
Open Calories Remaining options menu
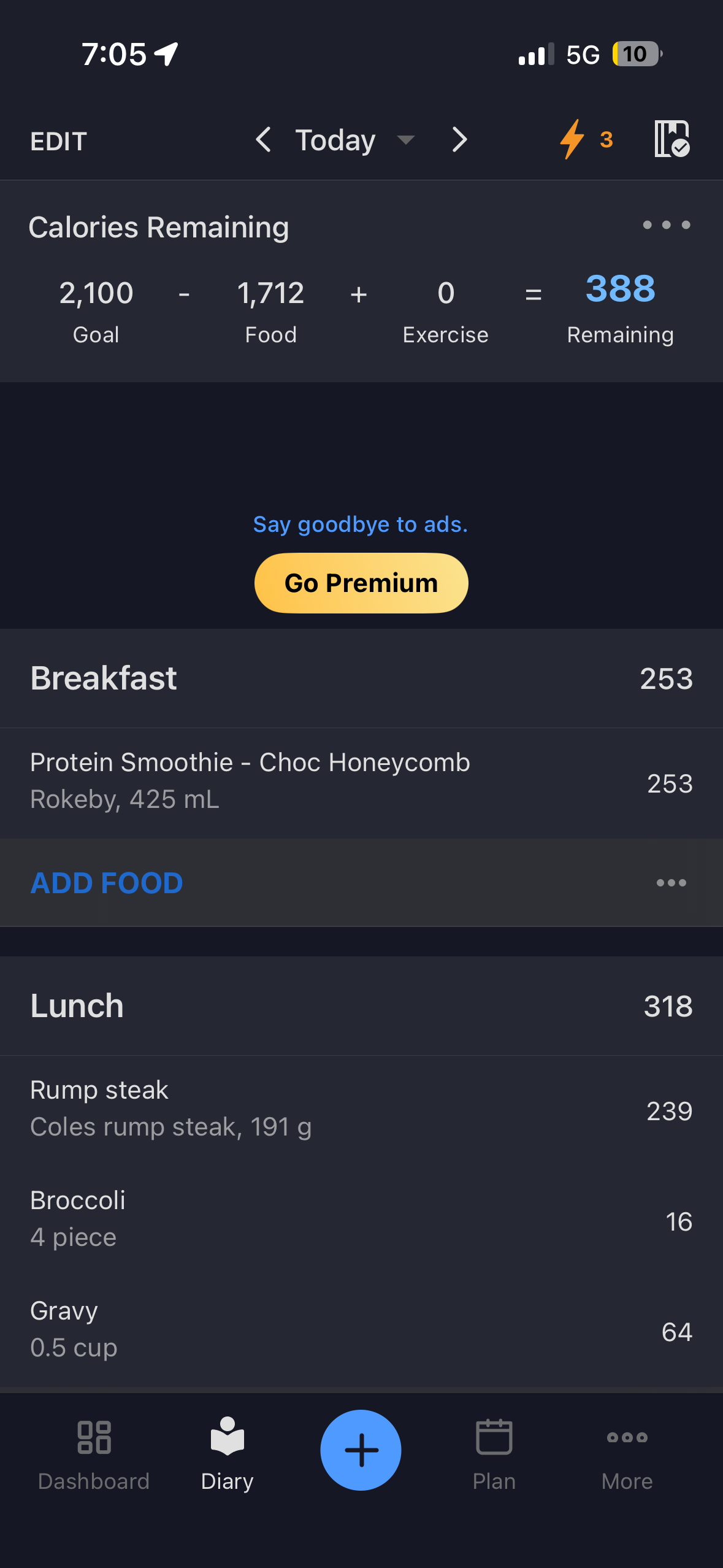666,225
